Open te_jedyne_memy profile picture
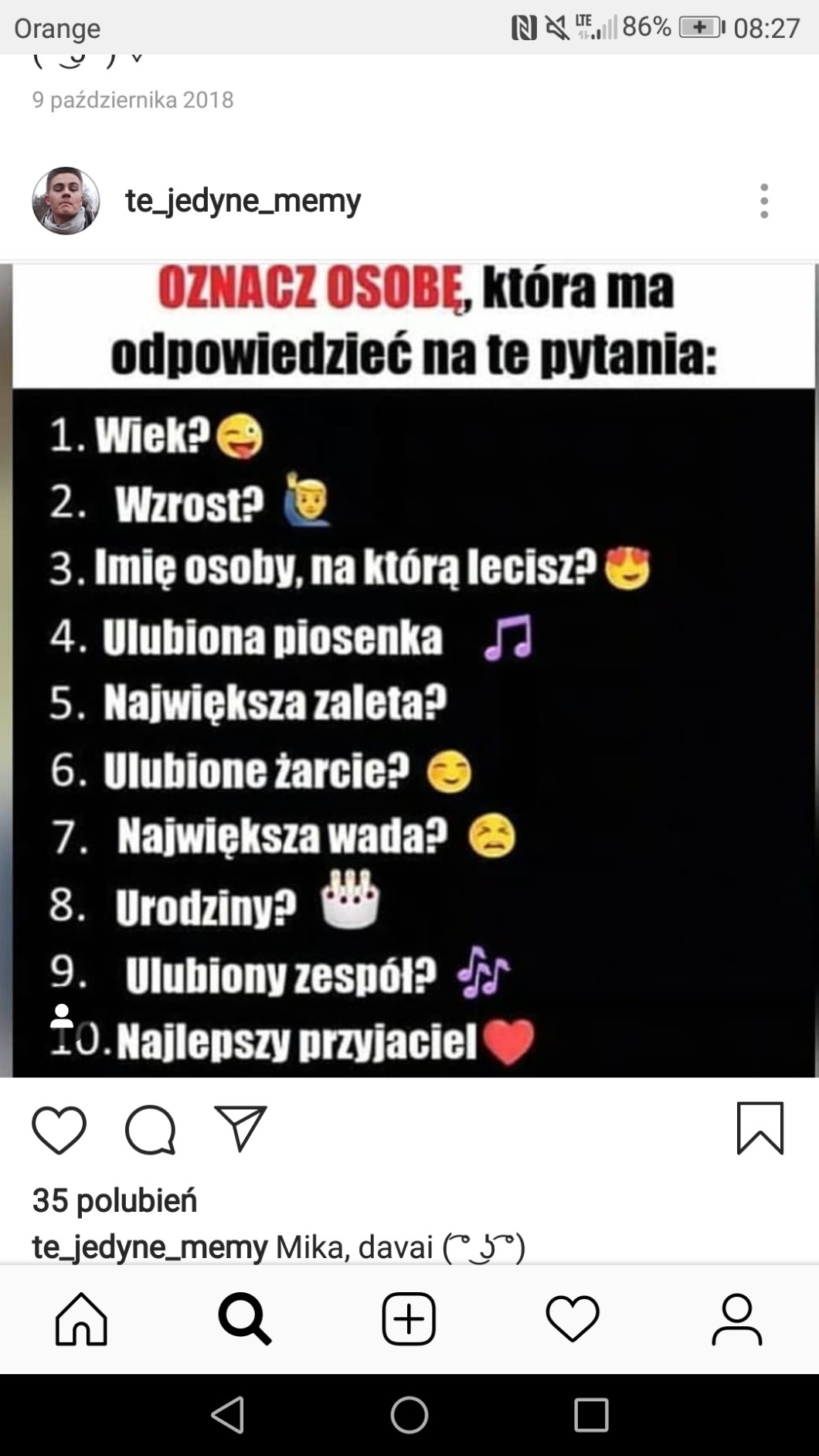 click(x=66, y=201)
